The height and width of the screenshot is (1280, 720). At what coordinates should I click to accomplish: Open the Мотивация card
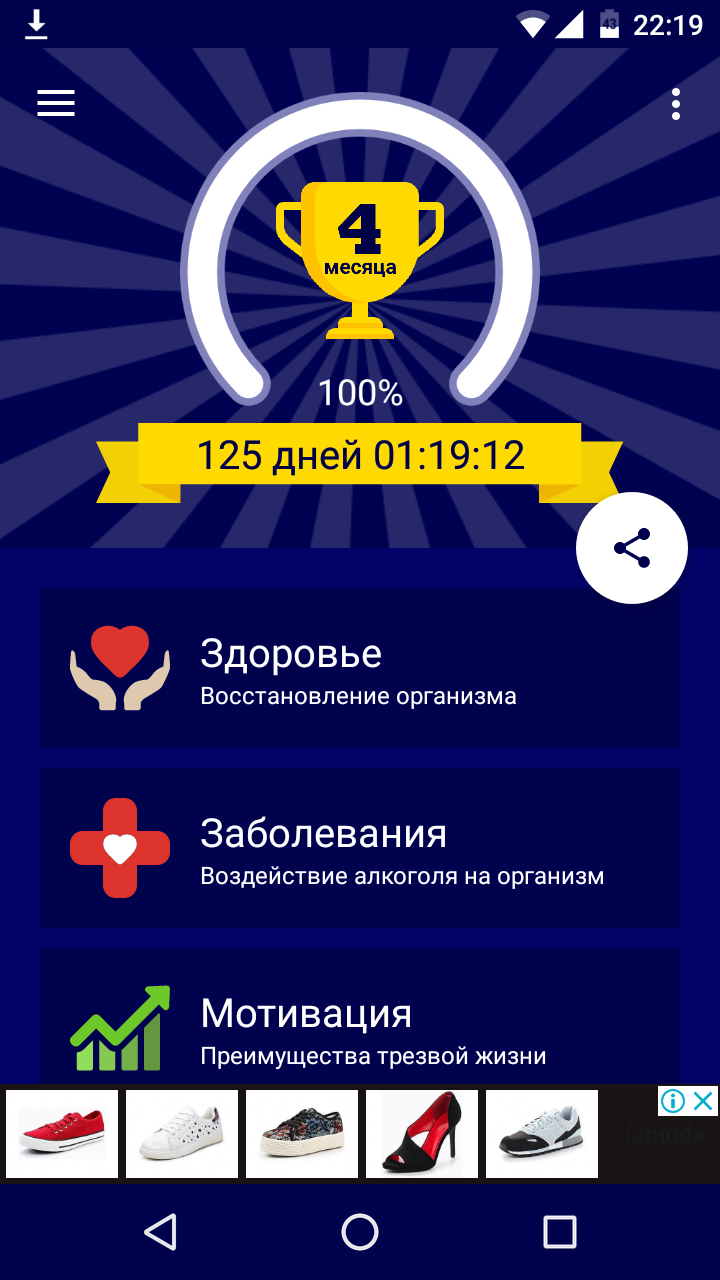coord(360,1018)
